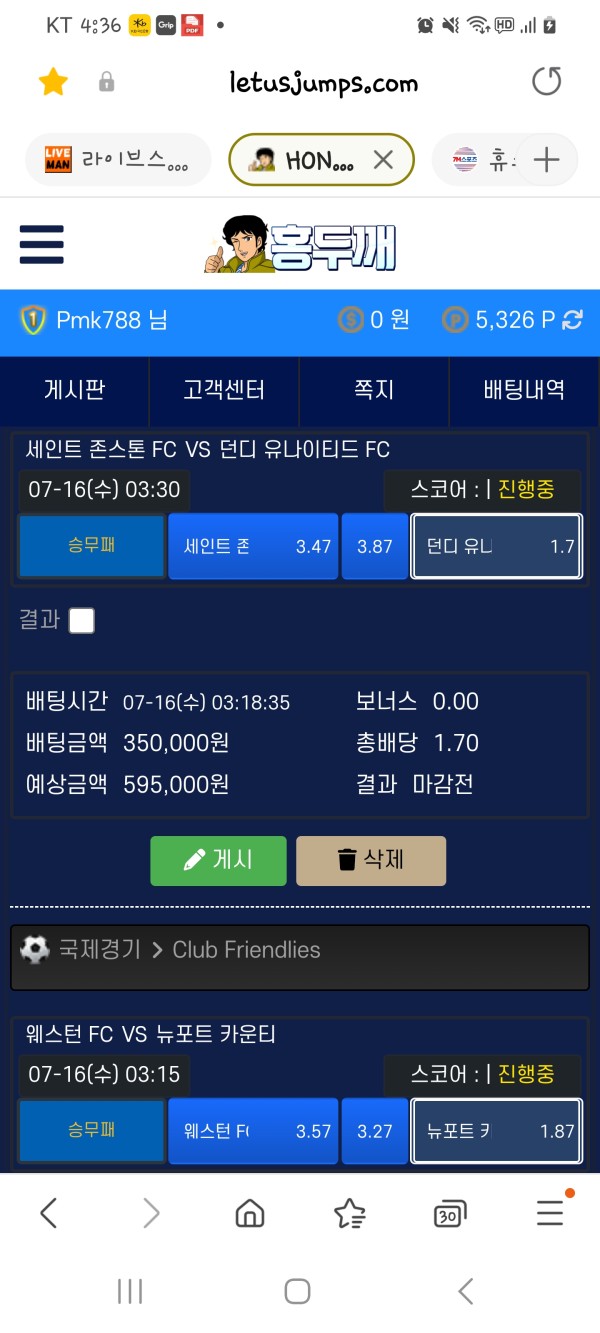This screenshot has width=600, height=1333.
Task: Select 던디 유나이티드 odds 1.7
Action: [497, 546]
